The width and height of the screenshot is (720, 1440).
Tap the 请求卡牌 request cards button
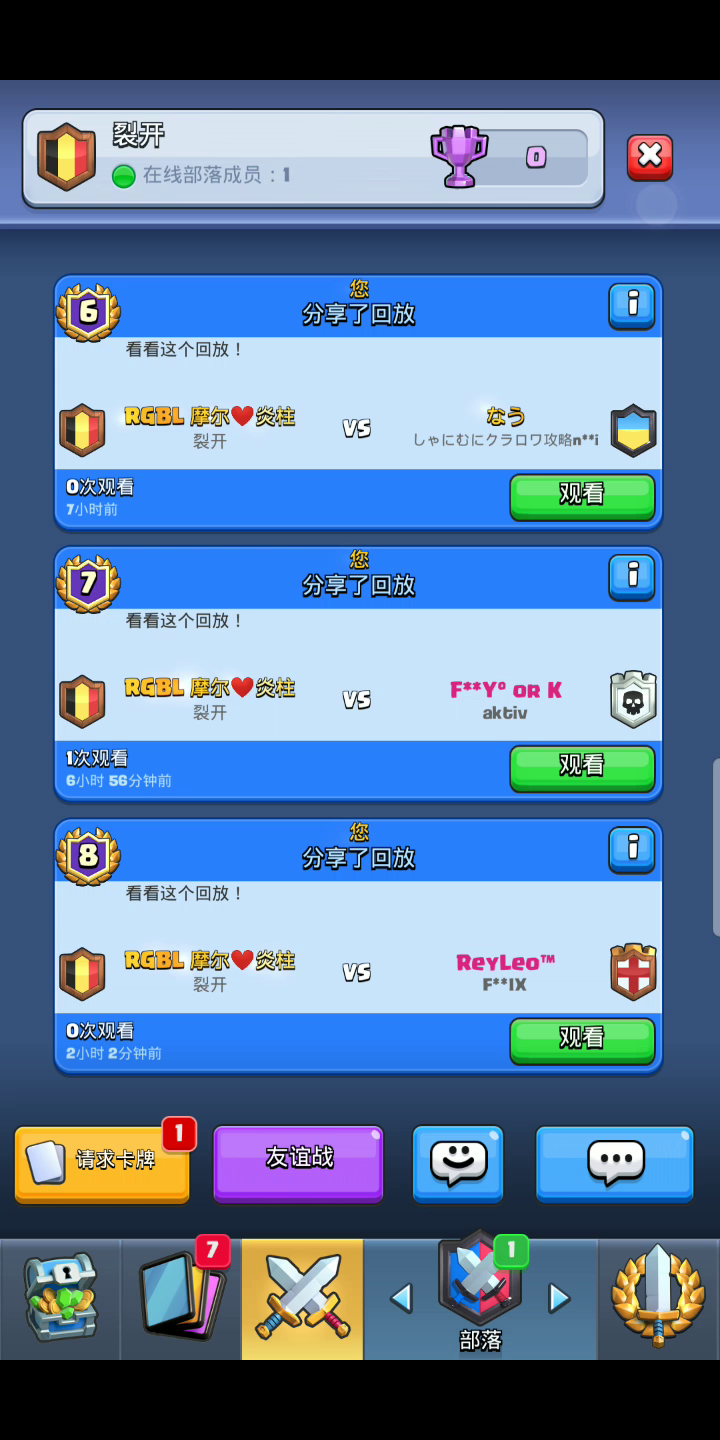tap(102, 1164)
